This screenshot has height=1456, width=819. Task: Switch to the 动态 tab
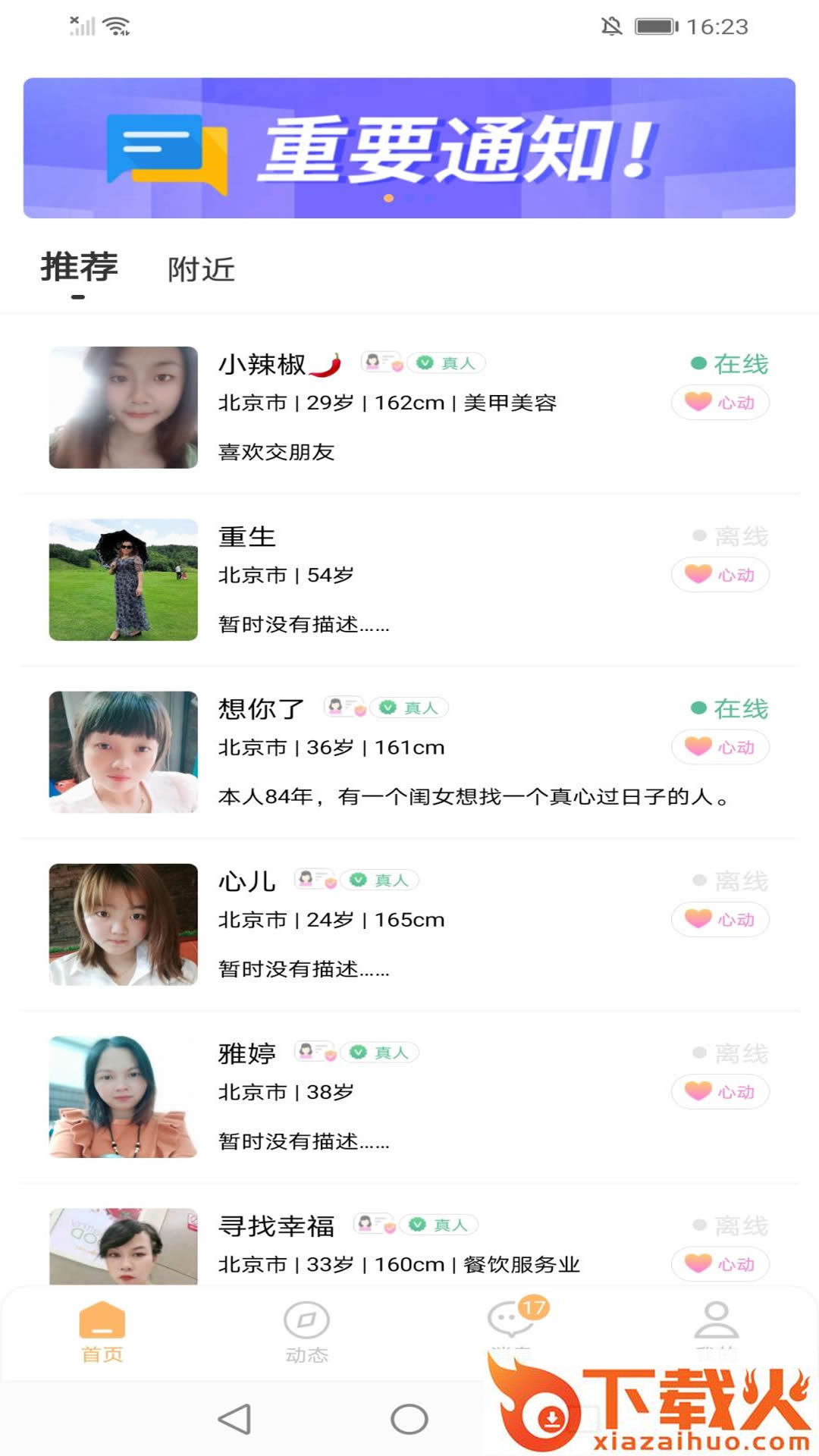(306, 1332)
